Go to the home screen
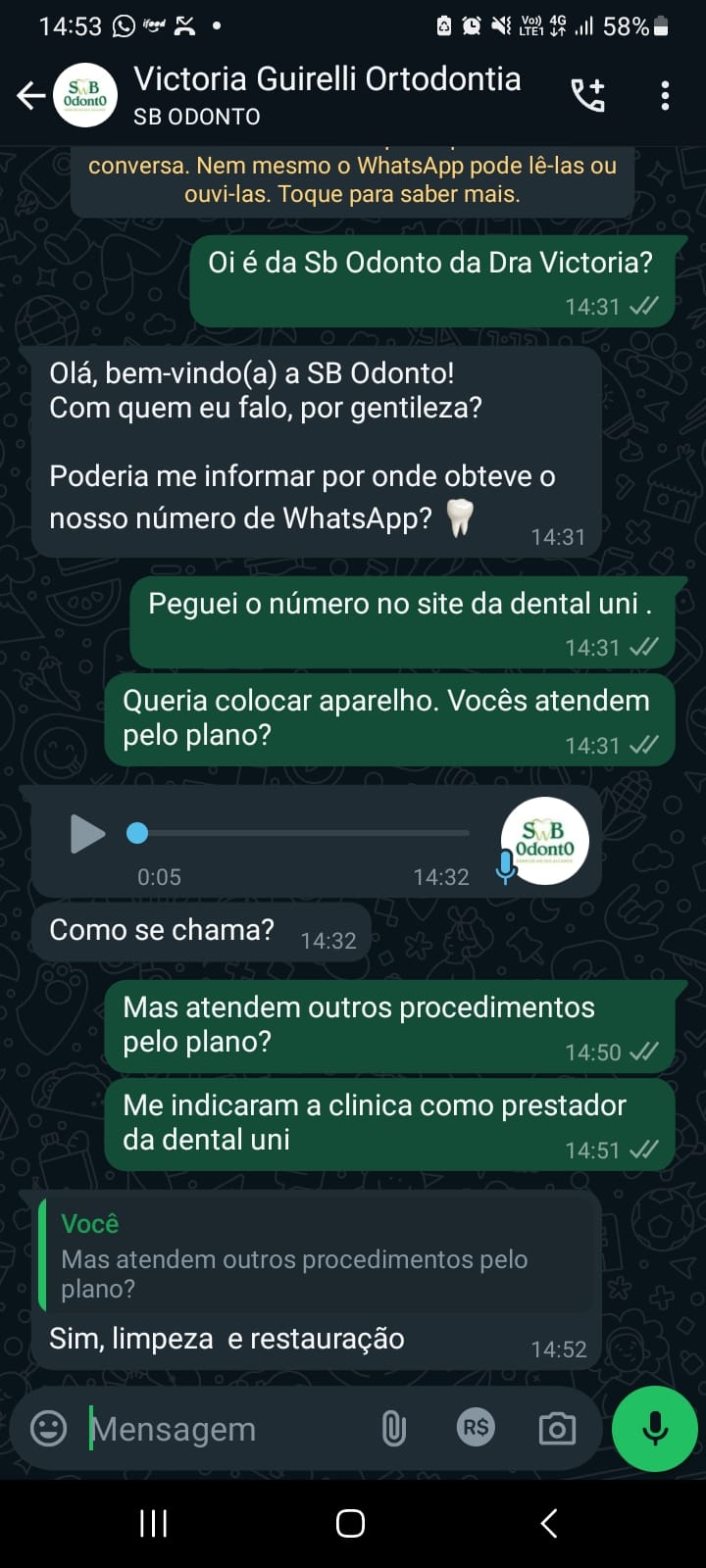706x1568 pixels. [x=351, y=1523]
